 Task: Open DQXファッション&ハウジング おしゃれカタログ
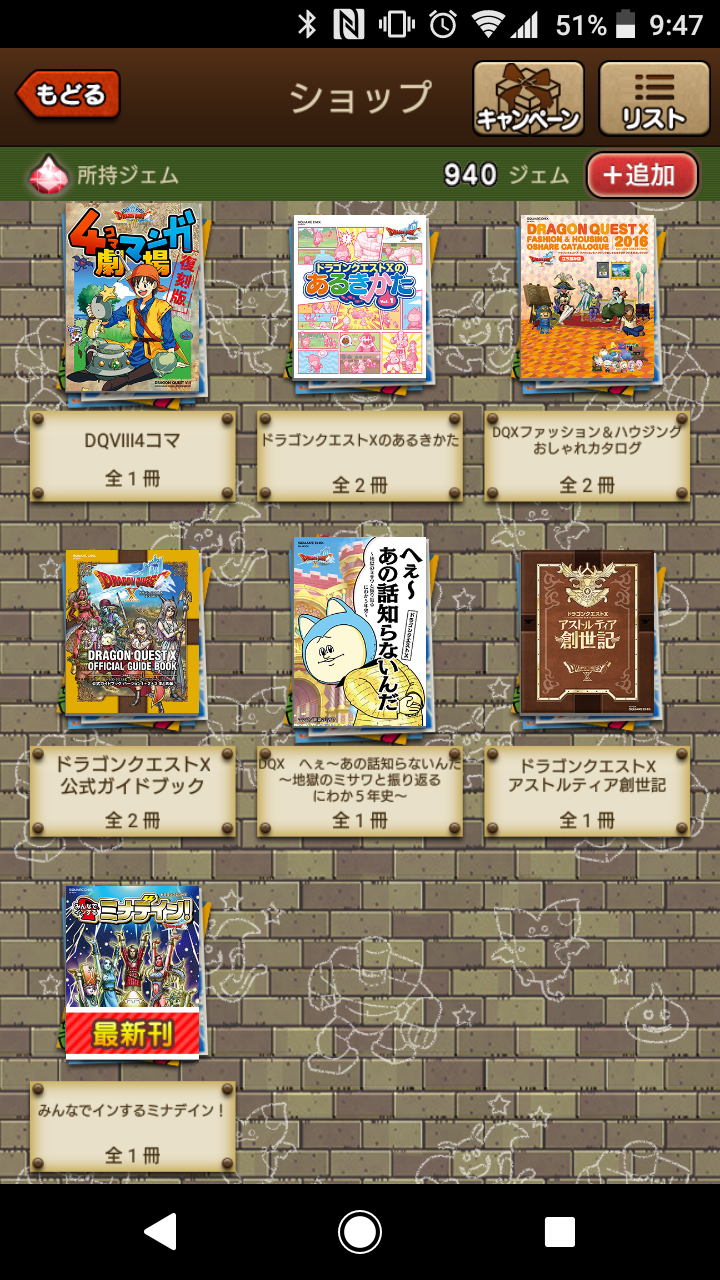pos(587,299)
